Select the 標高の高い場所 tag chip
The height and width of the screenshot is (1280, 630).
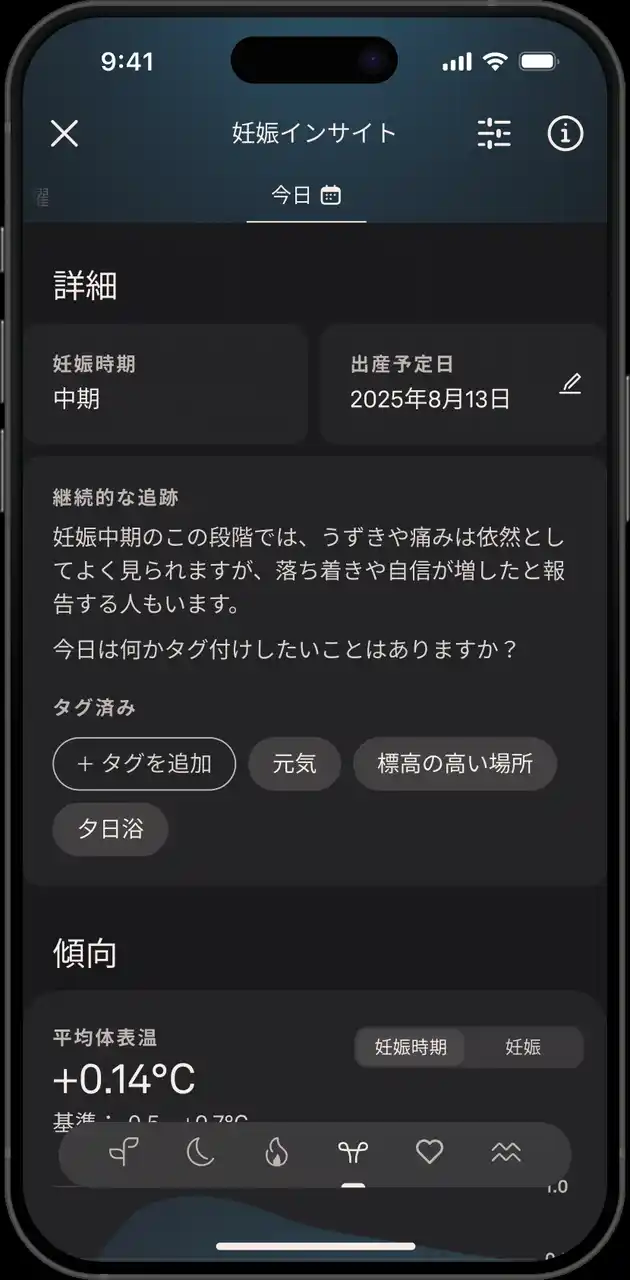pos(455,764)
